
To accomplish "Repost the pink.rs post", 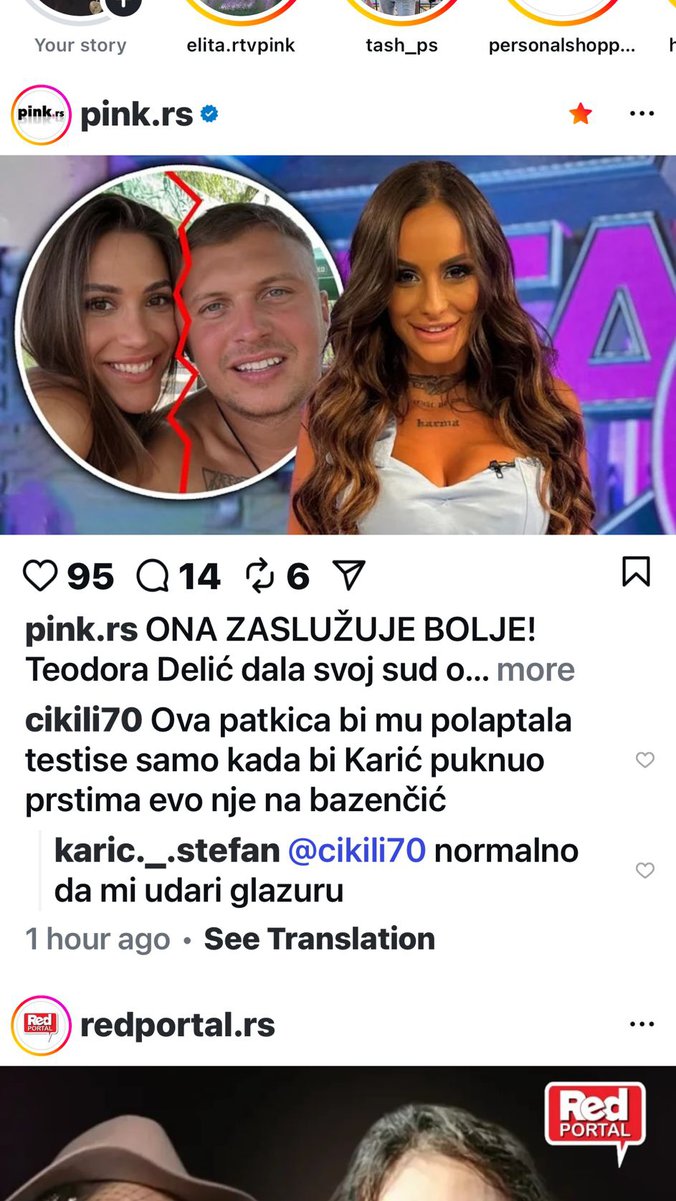I will (259, 575).
